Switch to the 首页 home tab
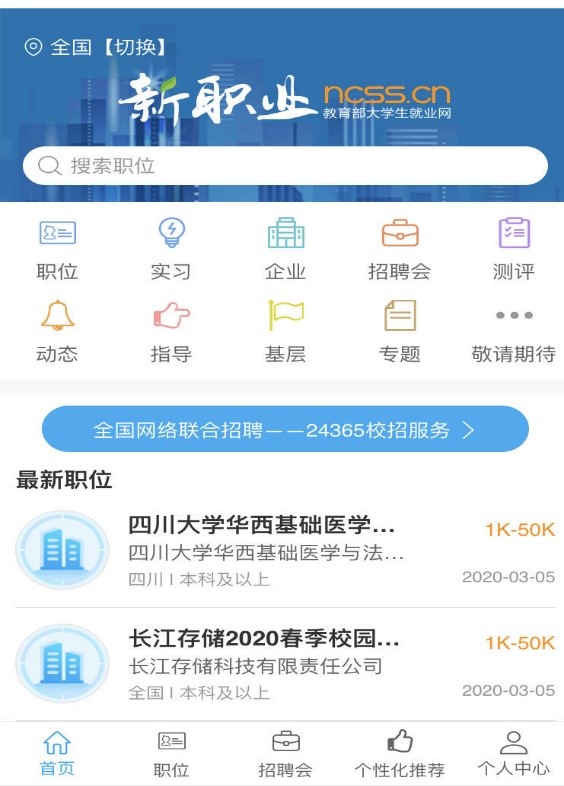 (x=57, y=753)
